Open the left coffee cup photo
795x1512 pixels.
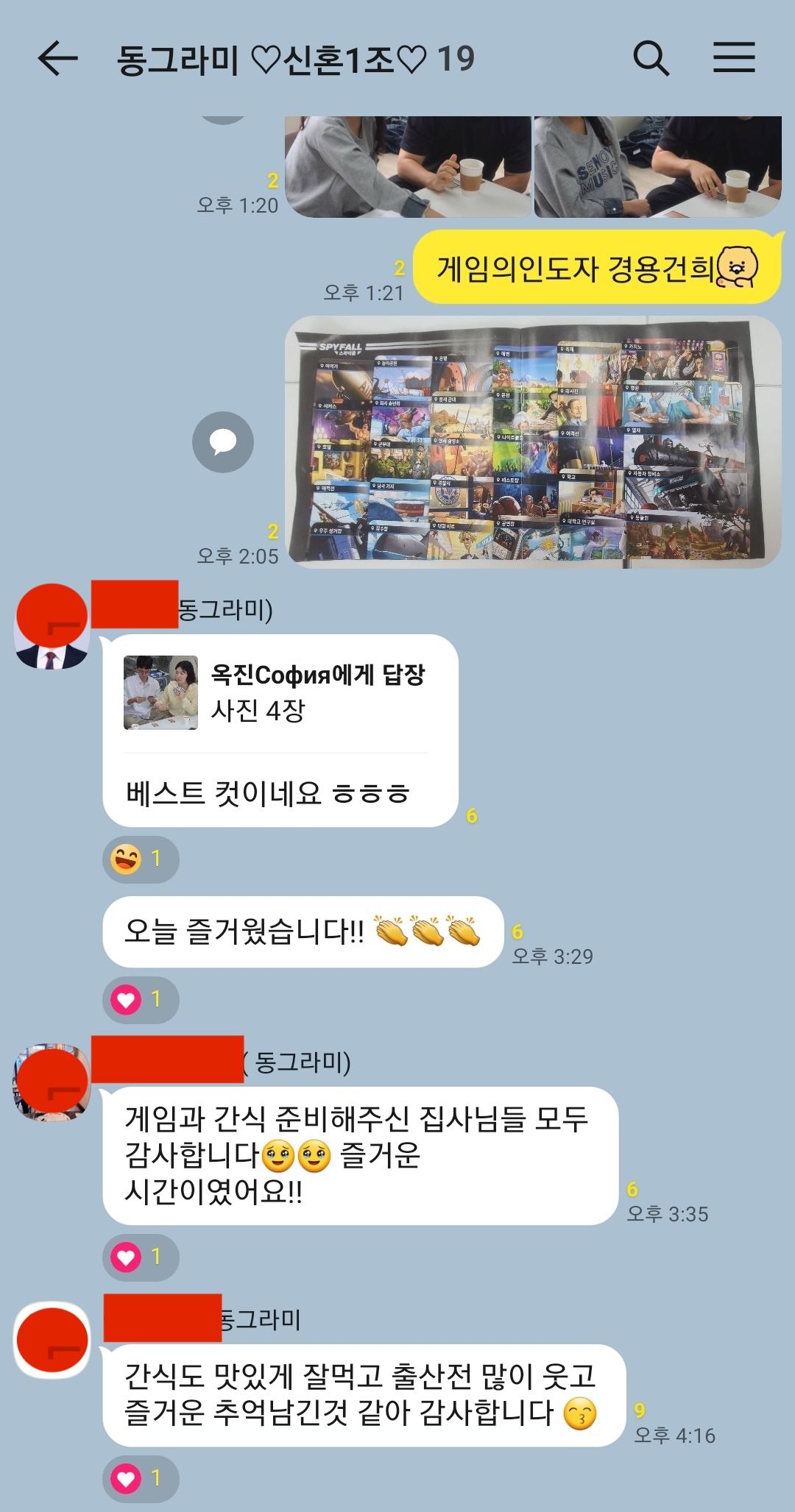[408, 166]
